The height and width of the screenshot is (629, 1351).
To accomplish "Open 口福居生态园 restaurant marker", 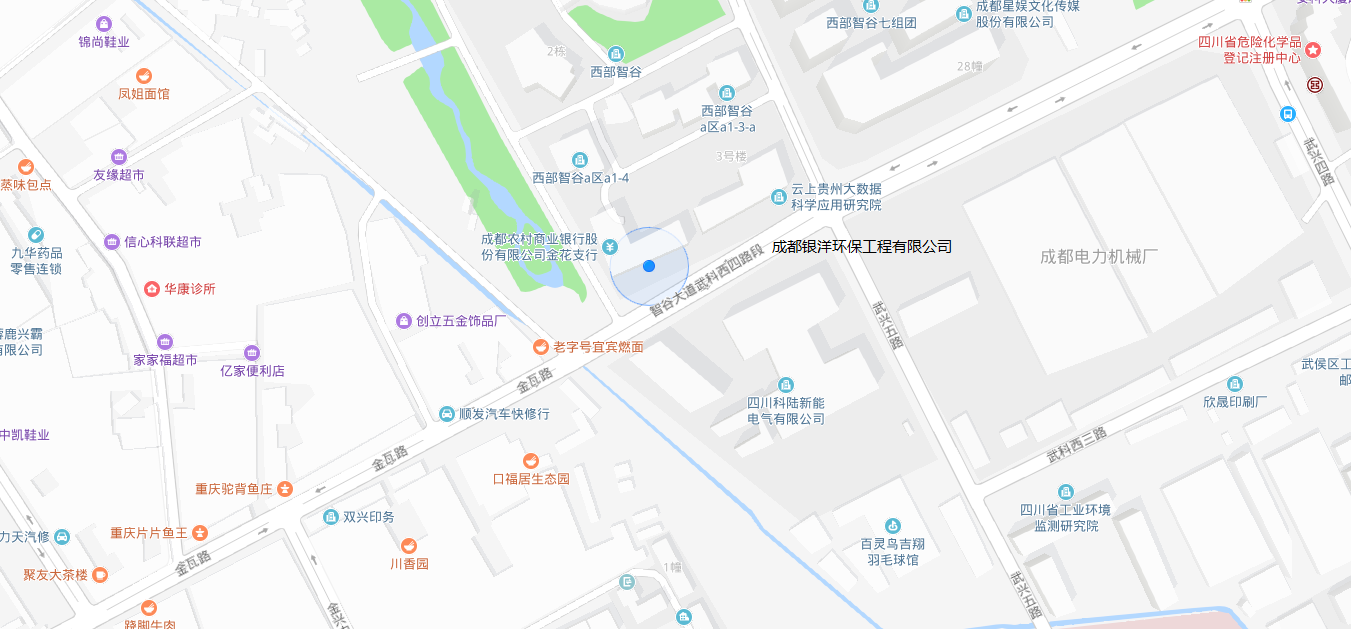I will (531, 461).
